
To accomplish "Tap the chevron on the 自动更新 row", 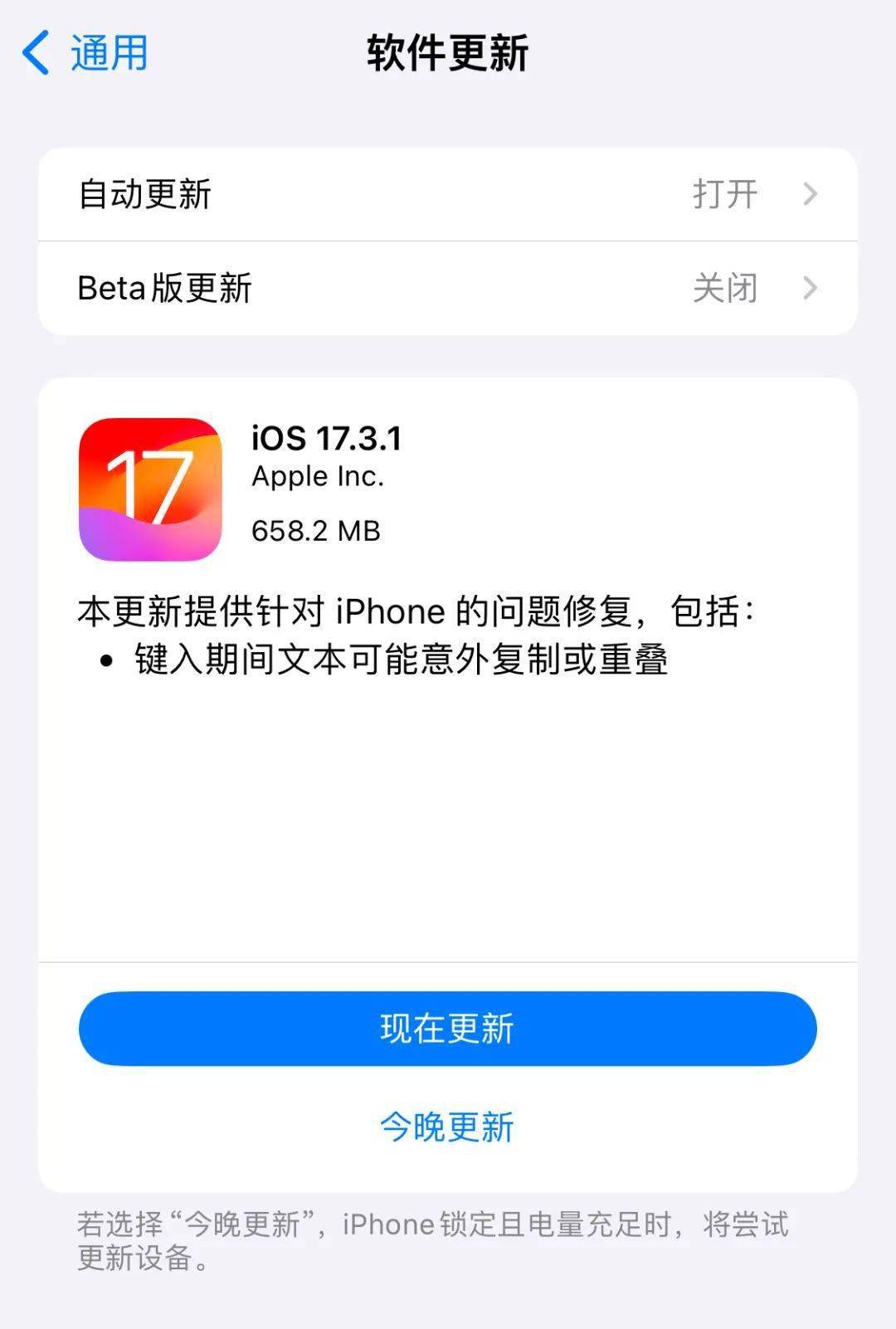I will click(x=809, y=194).
